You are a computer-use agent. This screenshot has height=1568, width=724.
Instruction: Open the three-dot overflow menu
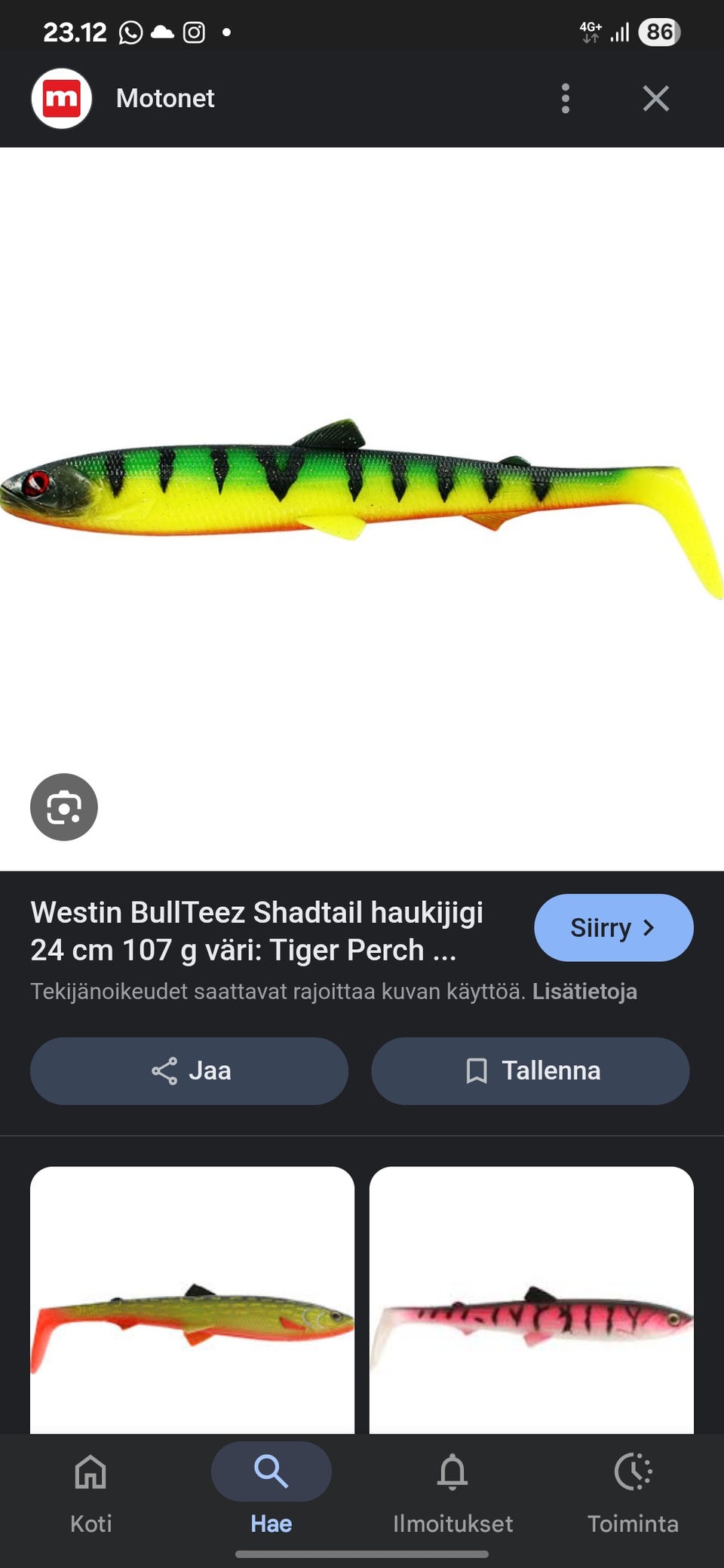pos(565,97)
